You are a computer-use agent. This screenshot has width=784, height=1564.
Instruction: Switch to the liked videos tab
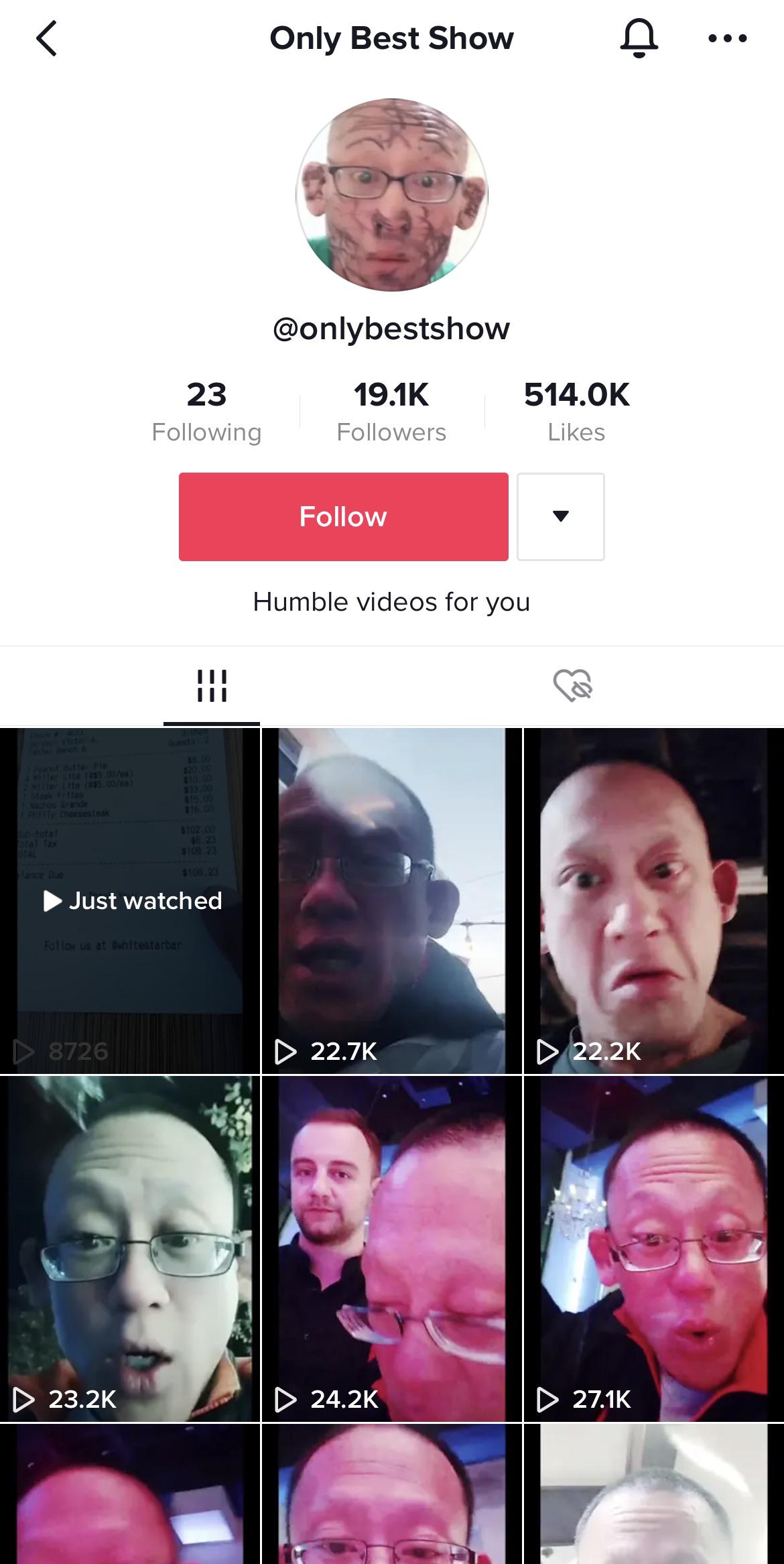pos(573,685)
